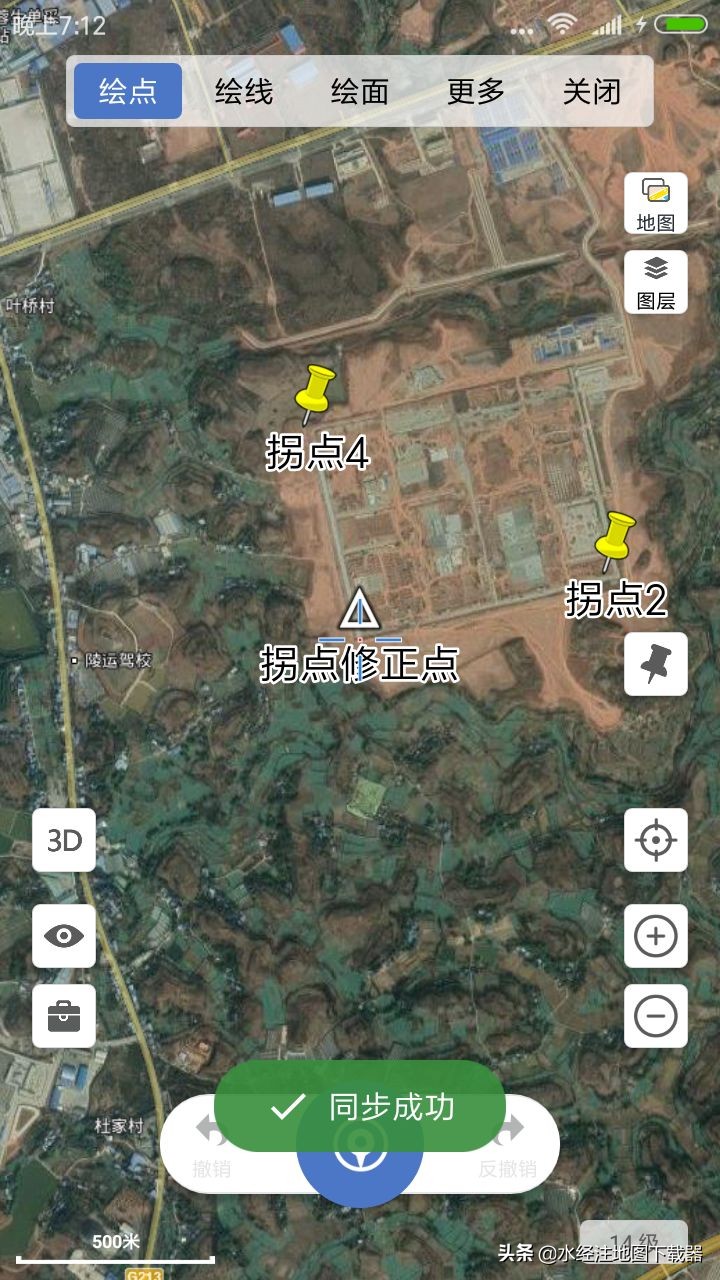Open the toolbox briefcase button

coord(64,1016)
